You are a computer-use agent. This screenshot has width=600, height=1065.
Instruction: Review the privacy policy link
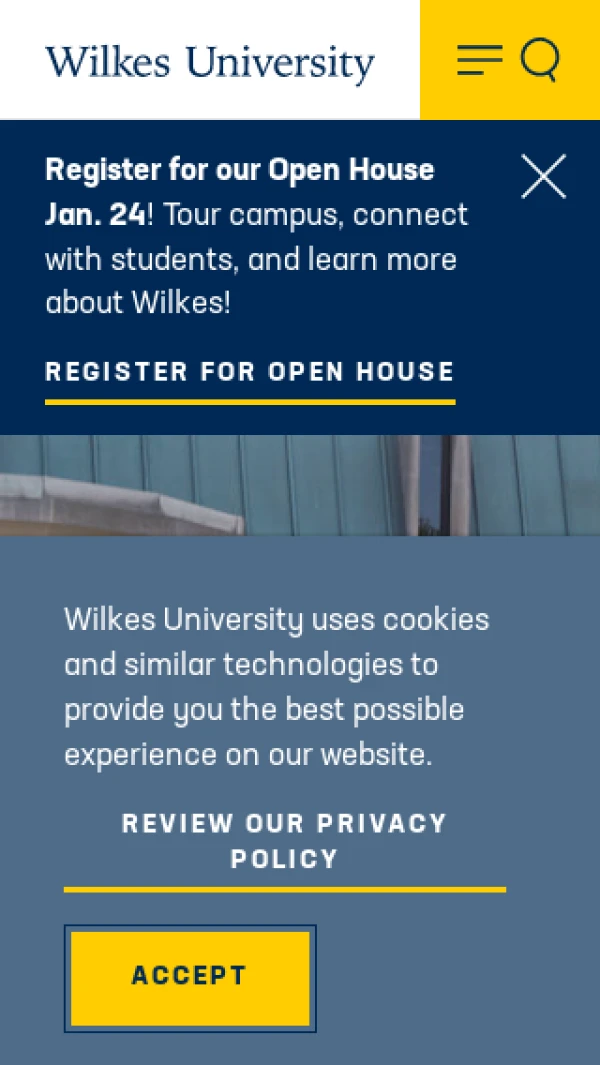(285, 841)
